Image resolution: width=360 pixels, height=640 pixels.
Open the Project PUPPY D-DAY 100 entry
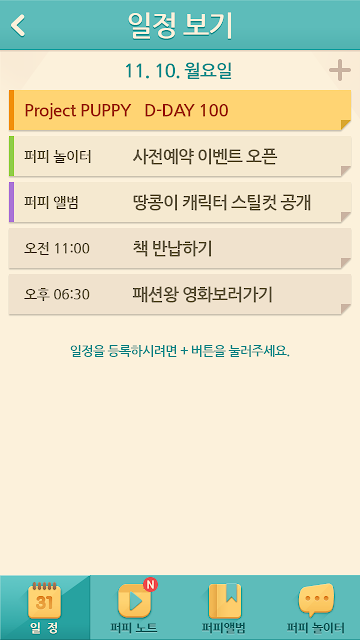[180, 110]
